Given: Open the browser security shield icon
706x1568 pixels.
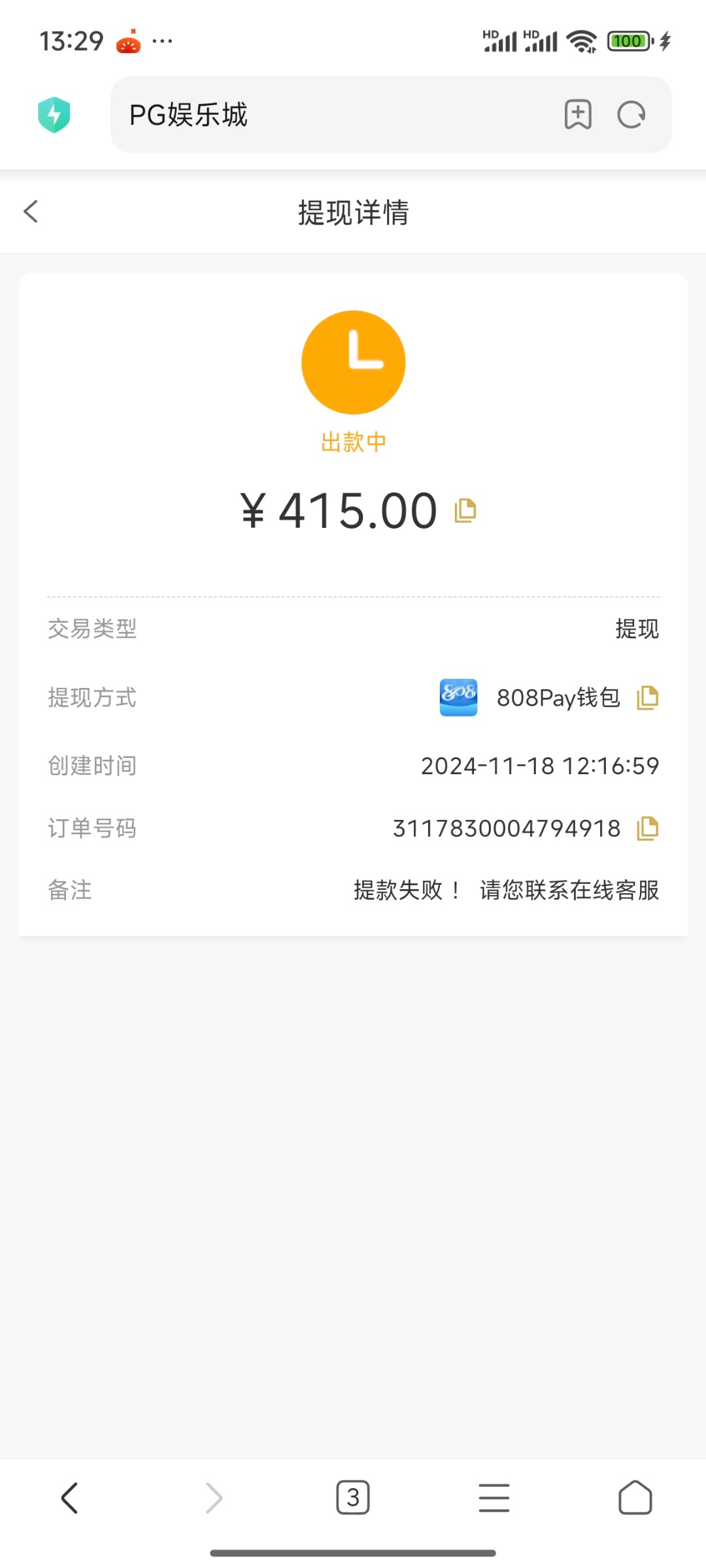Looking at the screenshot, I should coord(54,115).
